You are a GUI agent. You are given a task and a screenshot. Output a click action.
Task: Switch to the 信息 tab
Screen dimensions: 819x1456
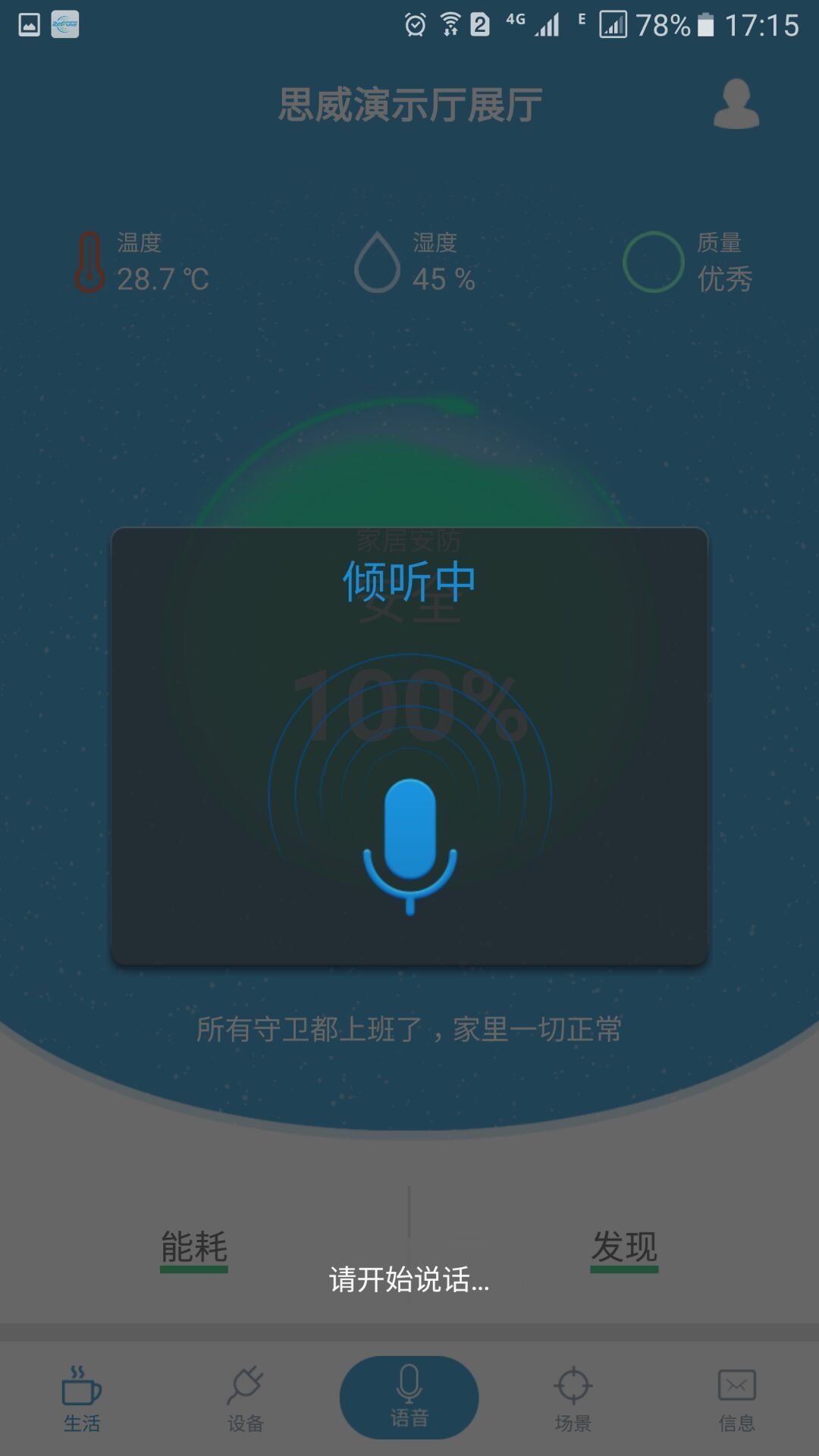click(736, 1399)
